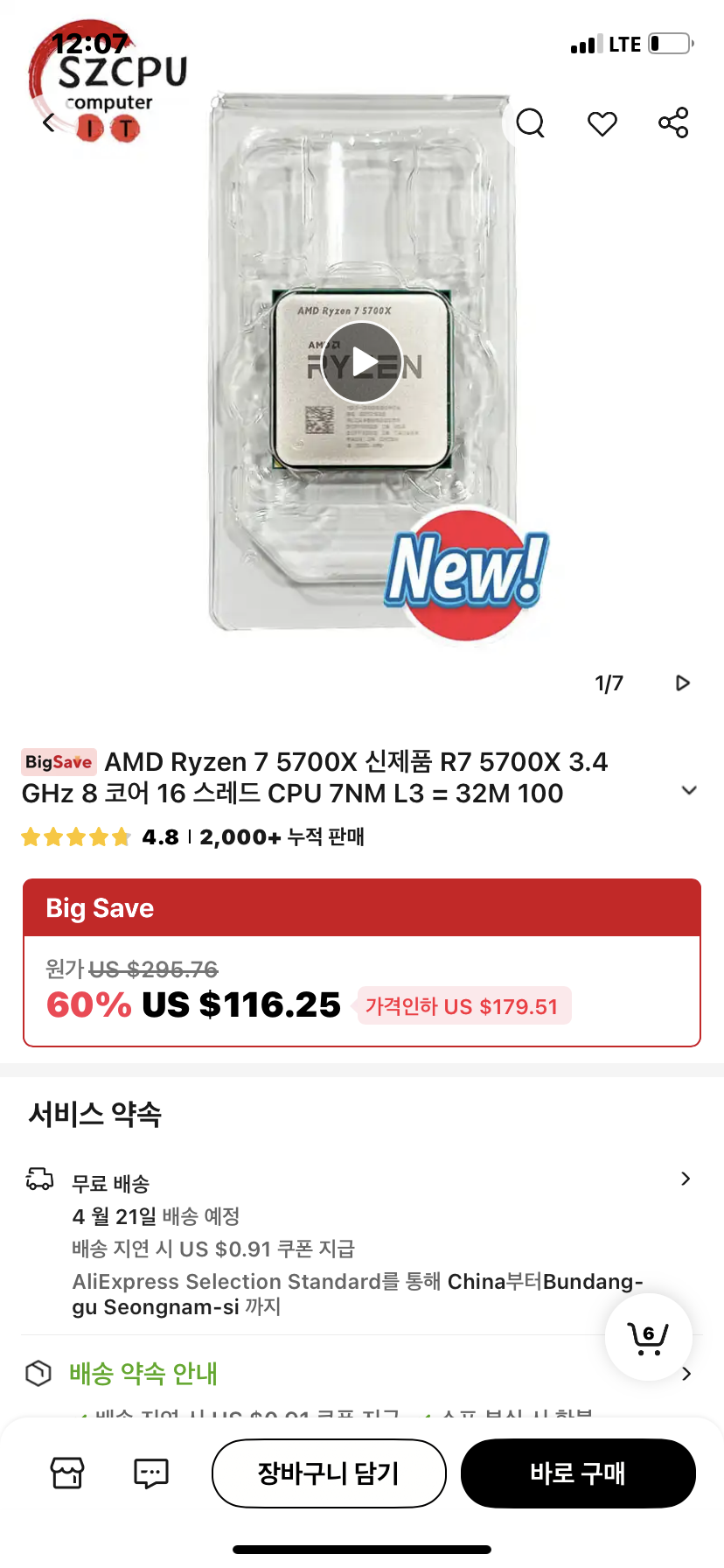Visit the seller's store icon
The image size is (724, 1568).
tap(67, 1473)
